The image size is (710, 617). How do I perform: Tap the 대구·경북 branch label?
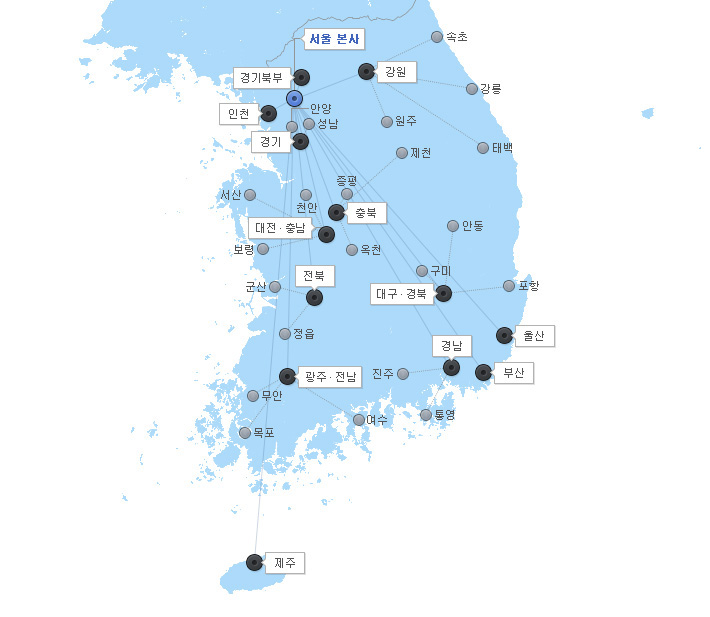pyautogui.click(x=401, y=294)
